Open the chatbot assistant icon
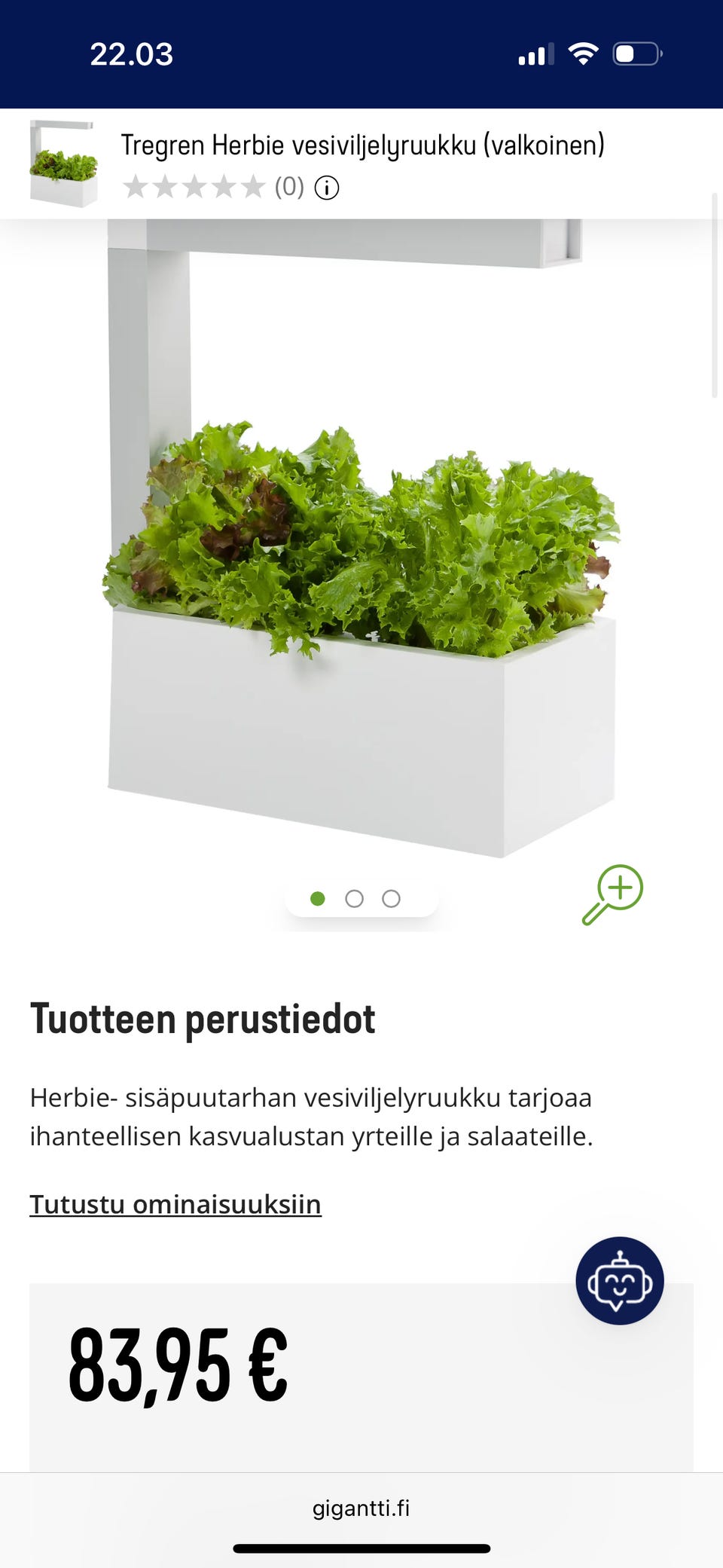Viewport: 723px width, 1568px height. (x=619, y=1279)
